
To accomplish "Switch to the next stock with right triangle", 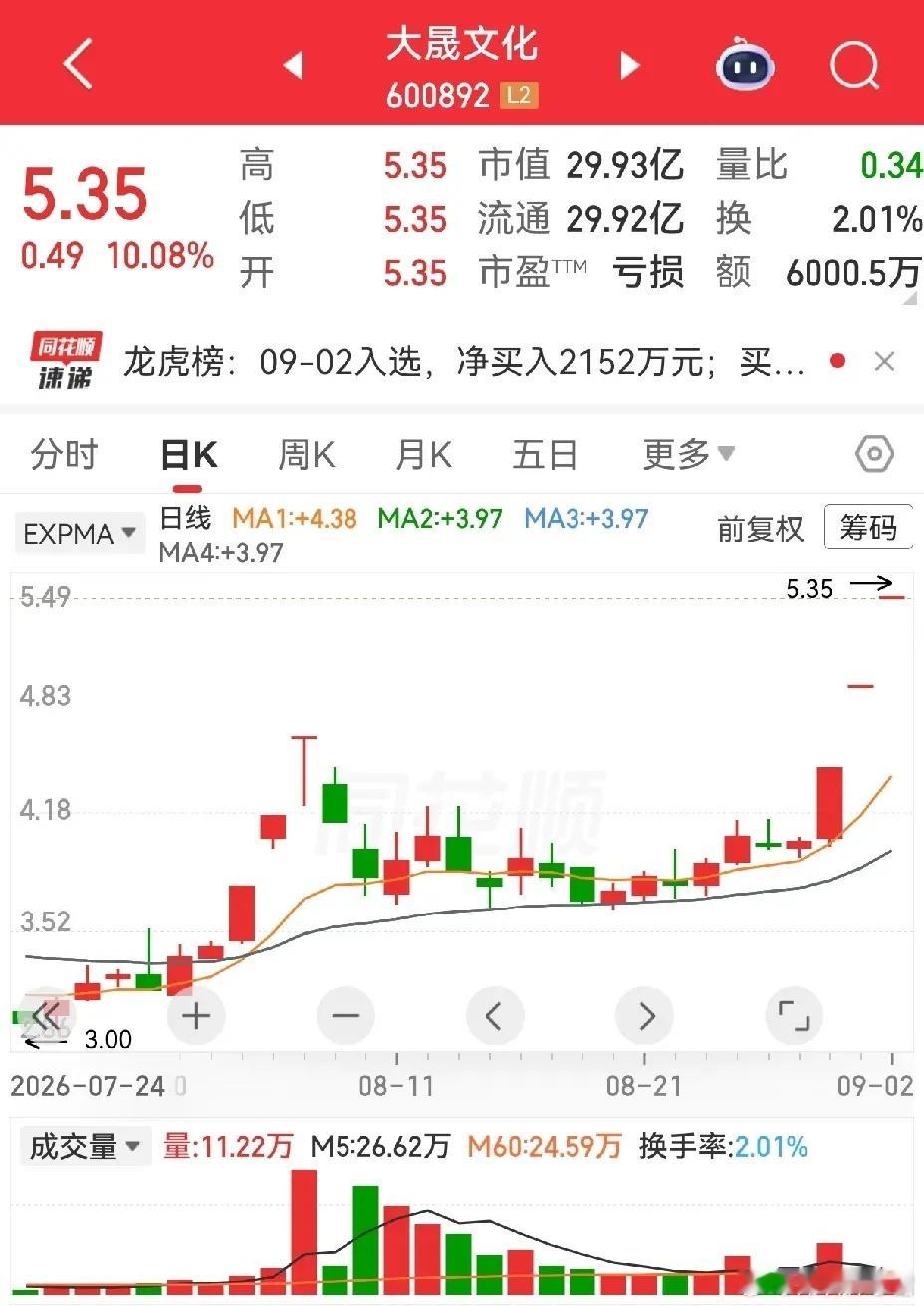I will pos(629,66).
